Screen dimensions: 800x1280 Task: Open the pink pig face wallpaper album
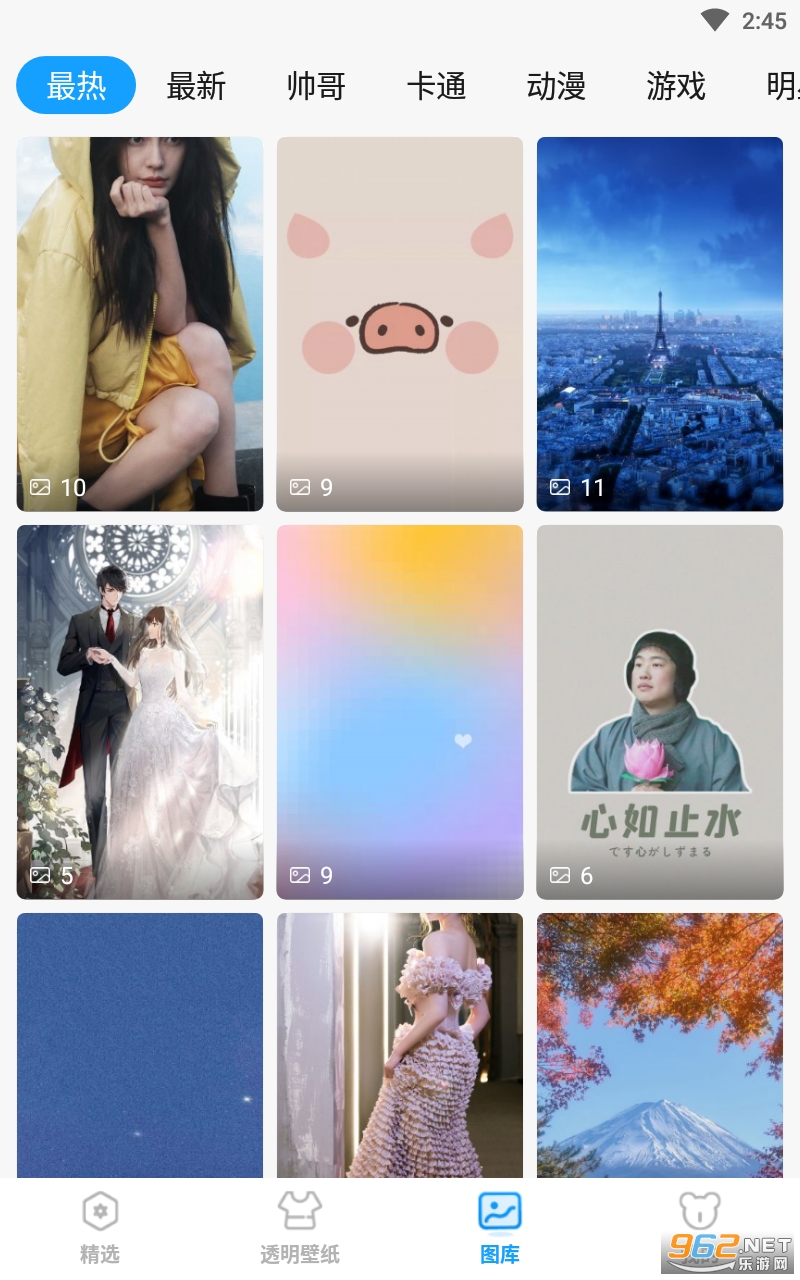point(400,323)
